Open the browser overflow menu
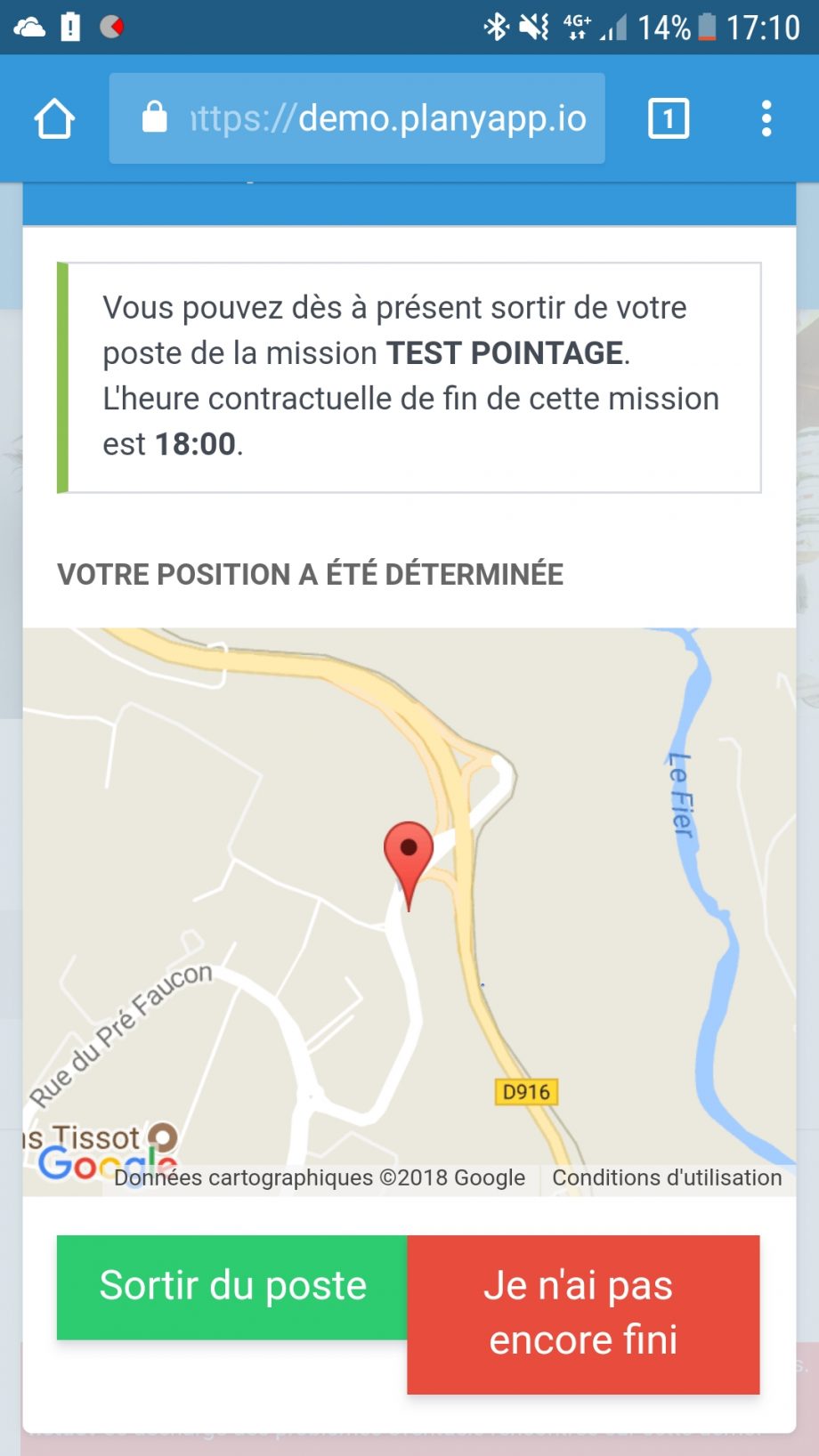Viewport: 819px width, 1456px height. (766, 118)
